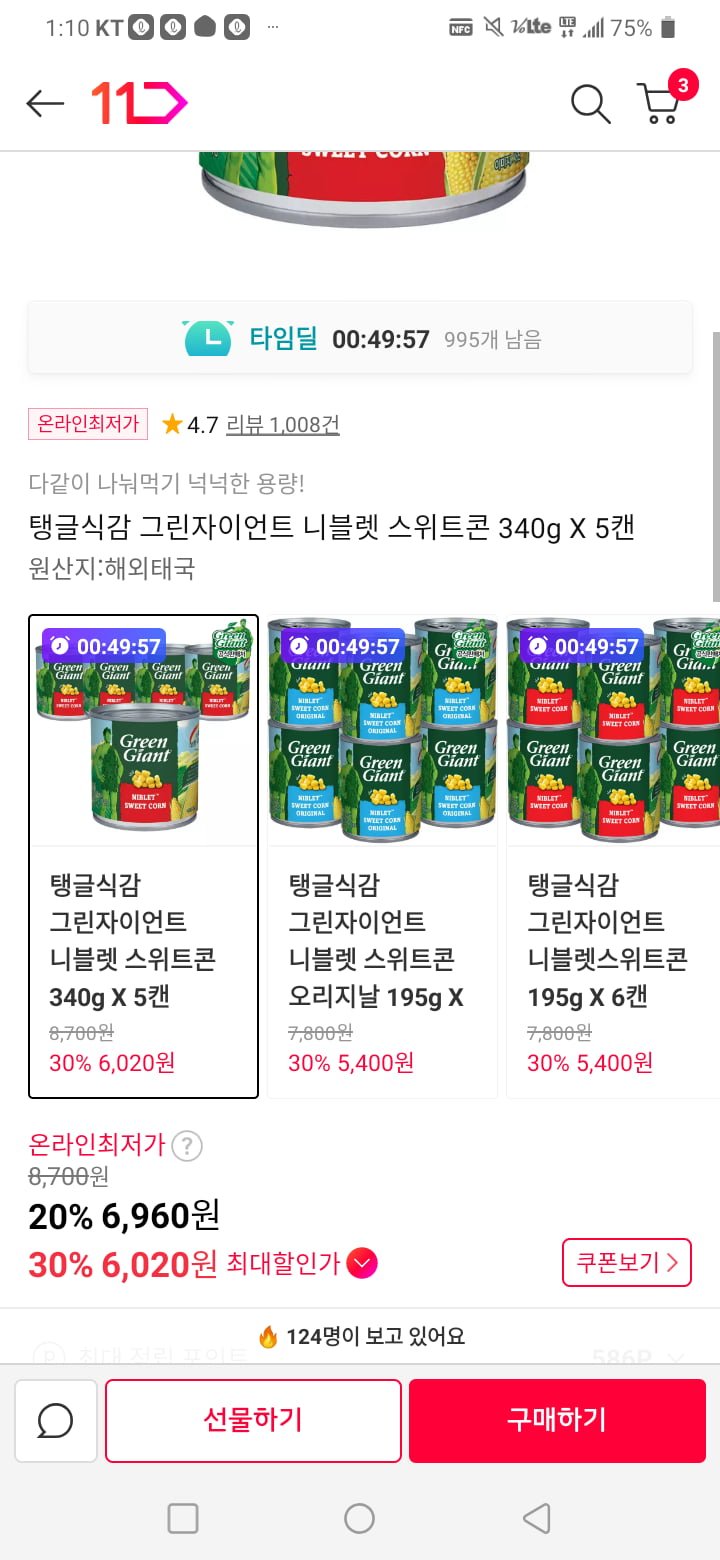
Task: Go back using the top arrow
Action: (45, 103)
